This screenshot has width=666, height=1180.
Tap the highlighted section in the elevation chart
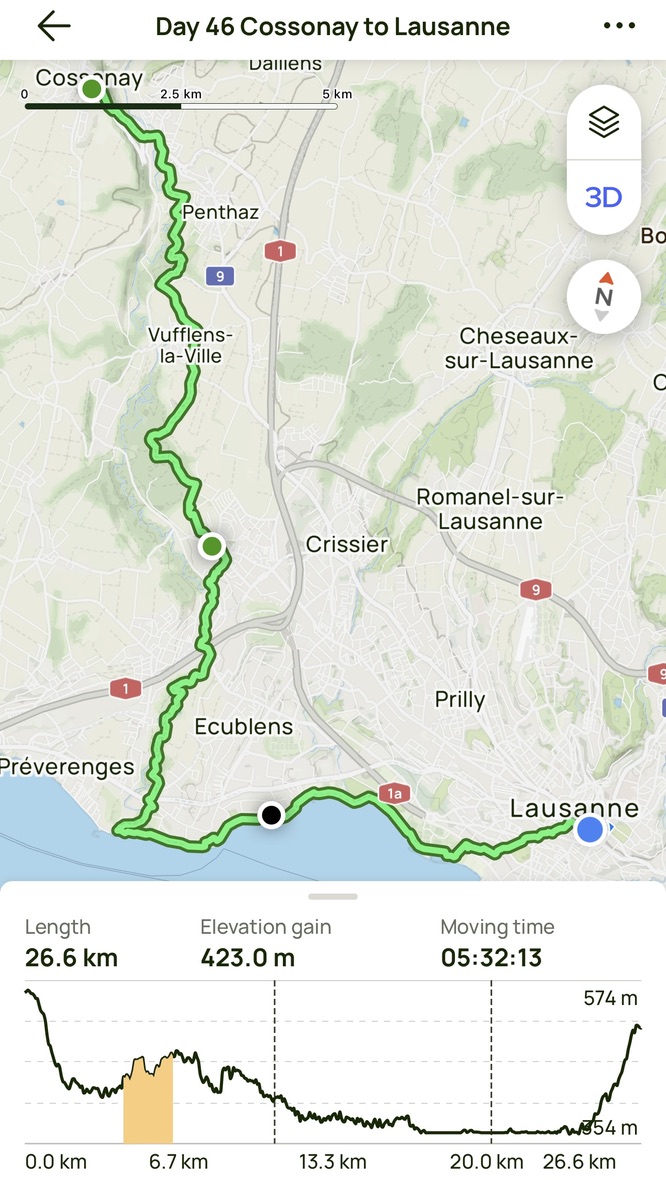pos(148,1100)
